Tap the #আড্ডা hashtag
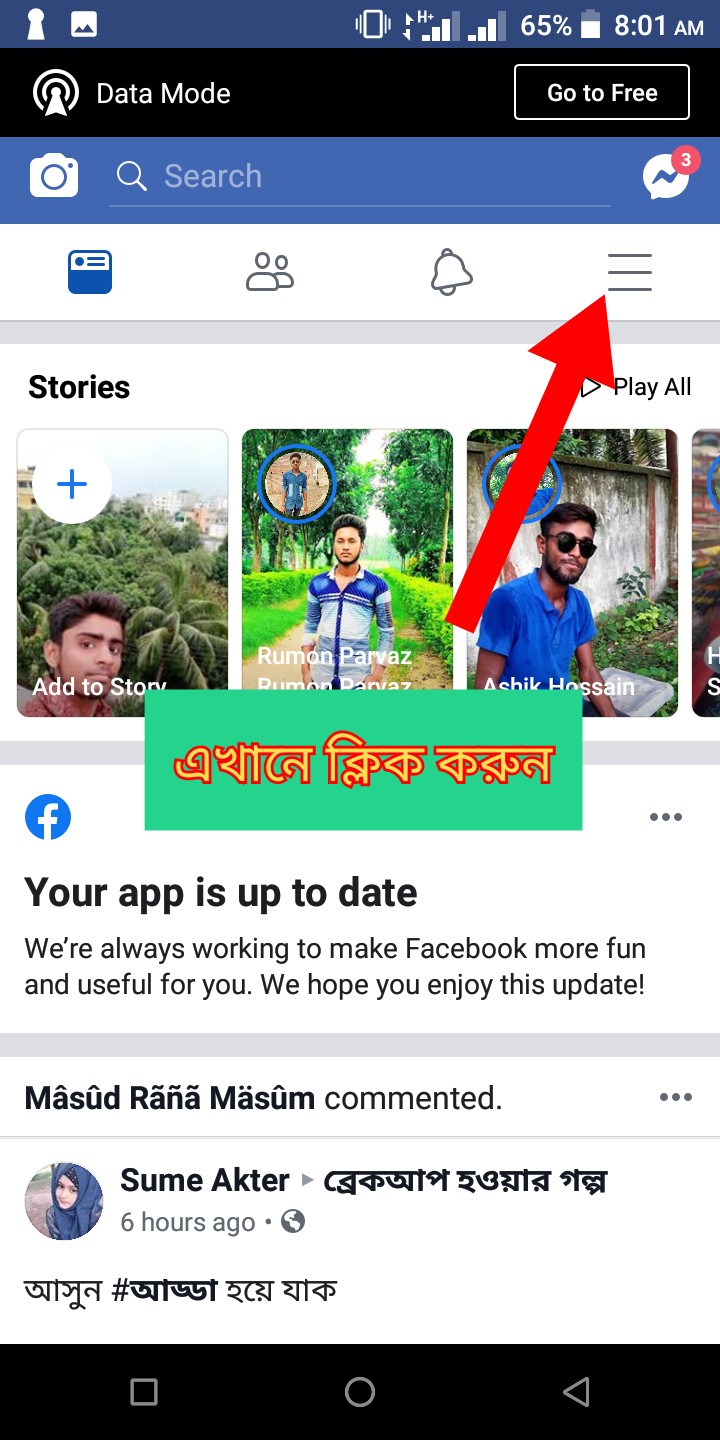Screen dimensions: 720x1440 [165, 1290]
